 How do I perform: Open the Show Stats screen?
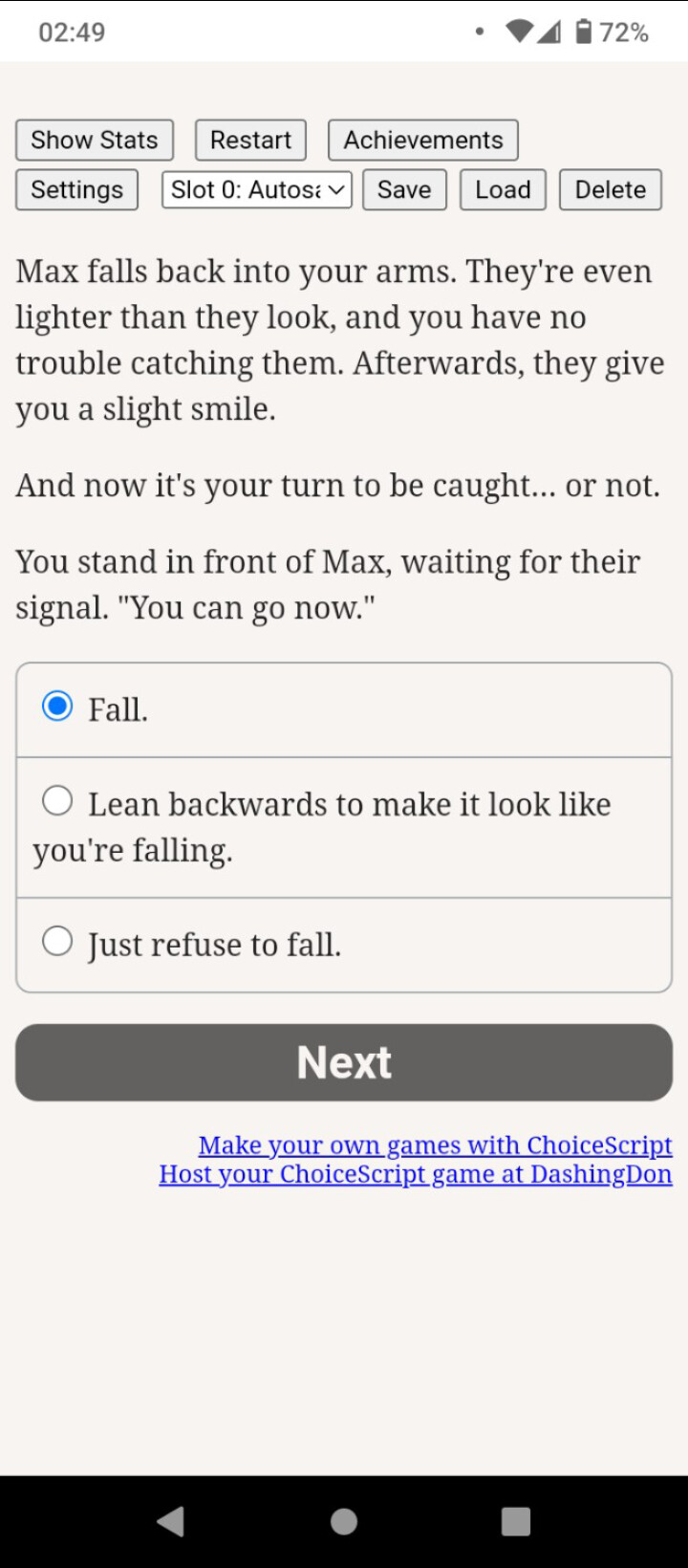click(x=94, y=140)
